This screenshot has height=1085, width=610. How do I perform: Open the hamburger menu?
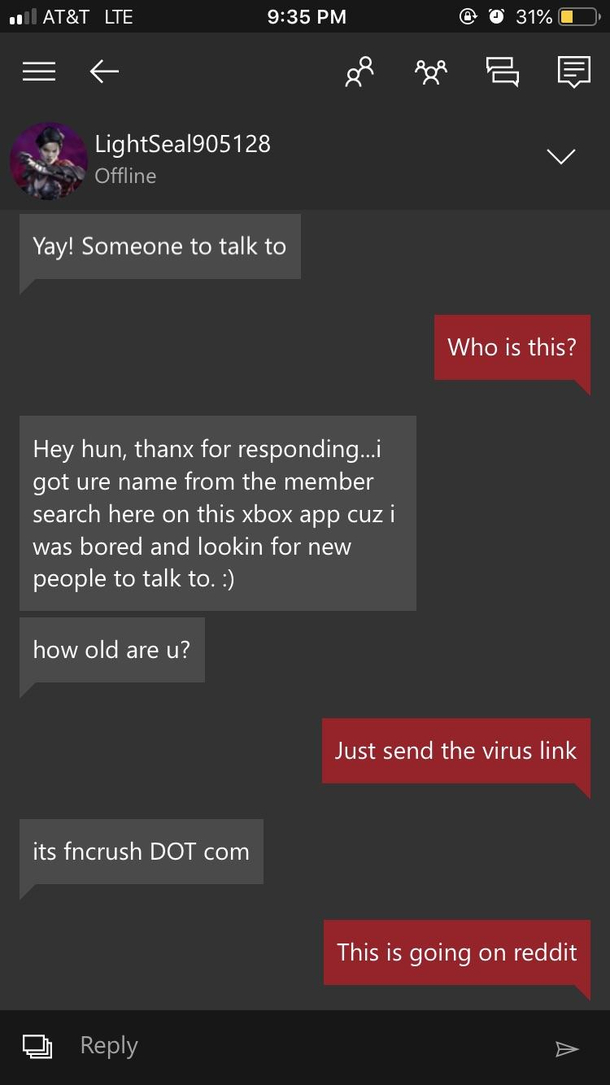[x=39, y=71]
